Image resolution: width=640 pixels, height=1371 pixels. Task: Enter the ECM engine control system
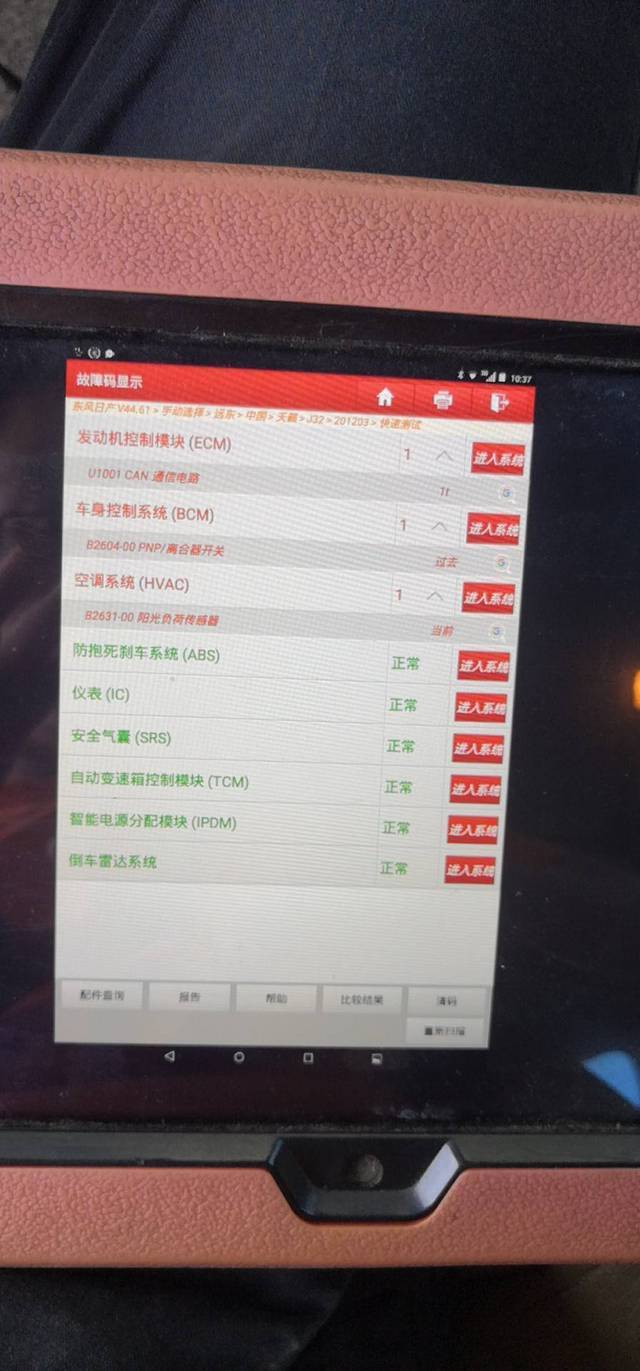pyautogui.click(x=498, y=459)
